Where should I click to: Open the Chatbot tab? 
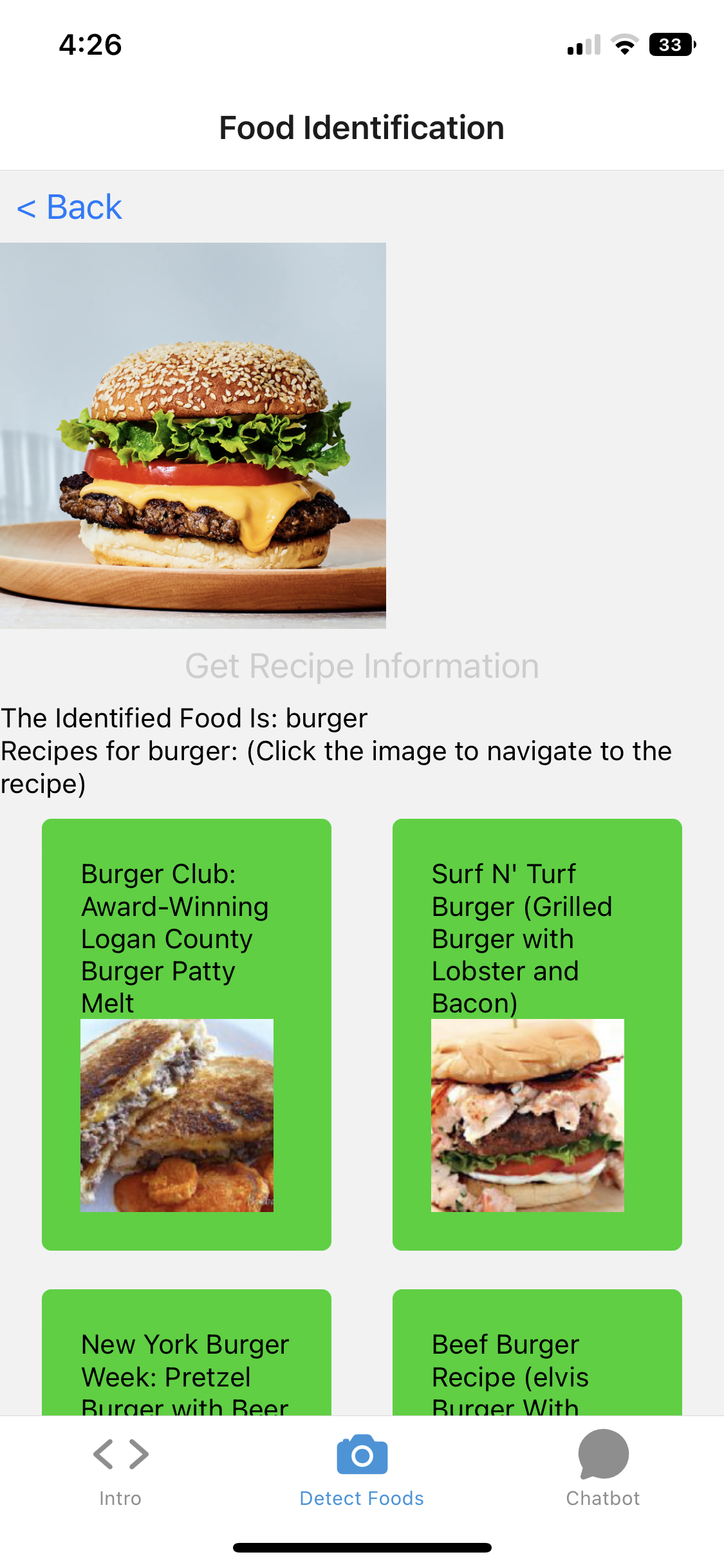click(603, 1468)
